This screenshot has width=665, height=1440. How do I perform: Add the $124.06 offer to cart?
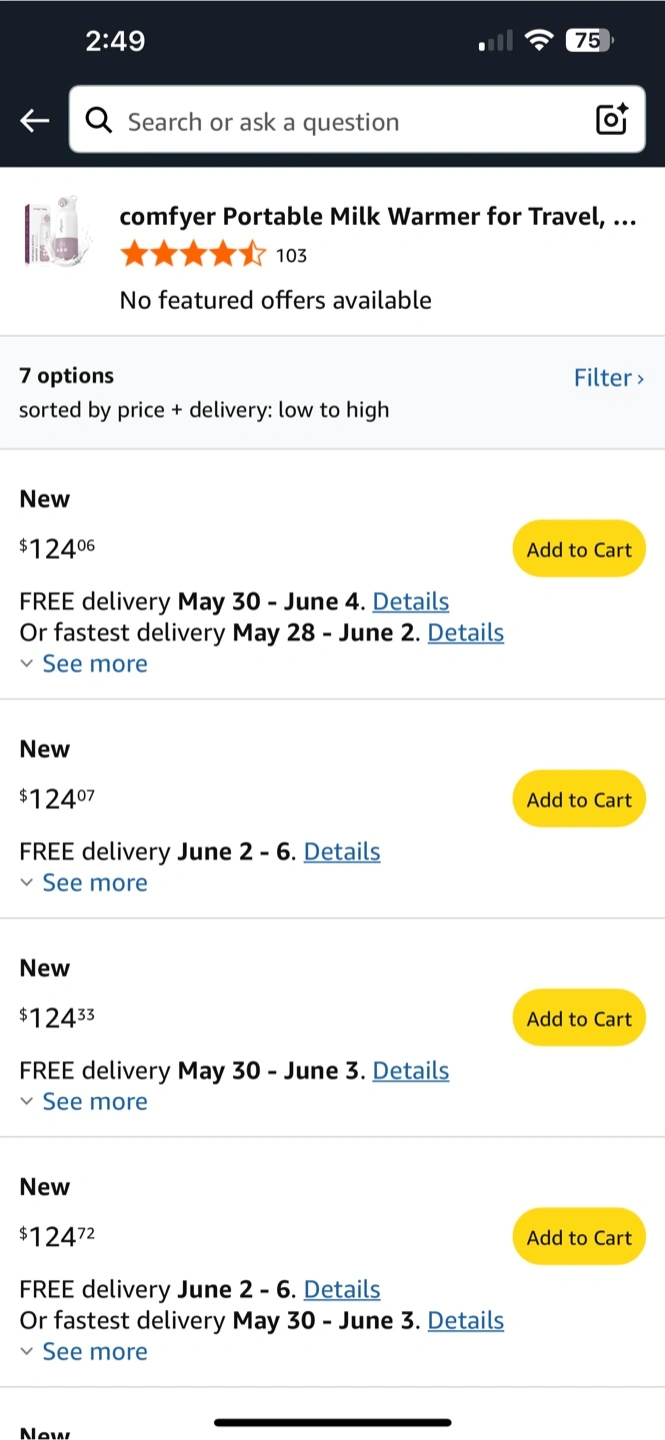pyautogui.click(x=579, y=549)
